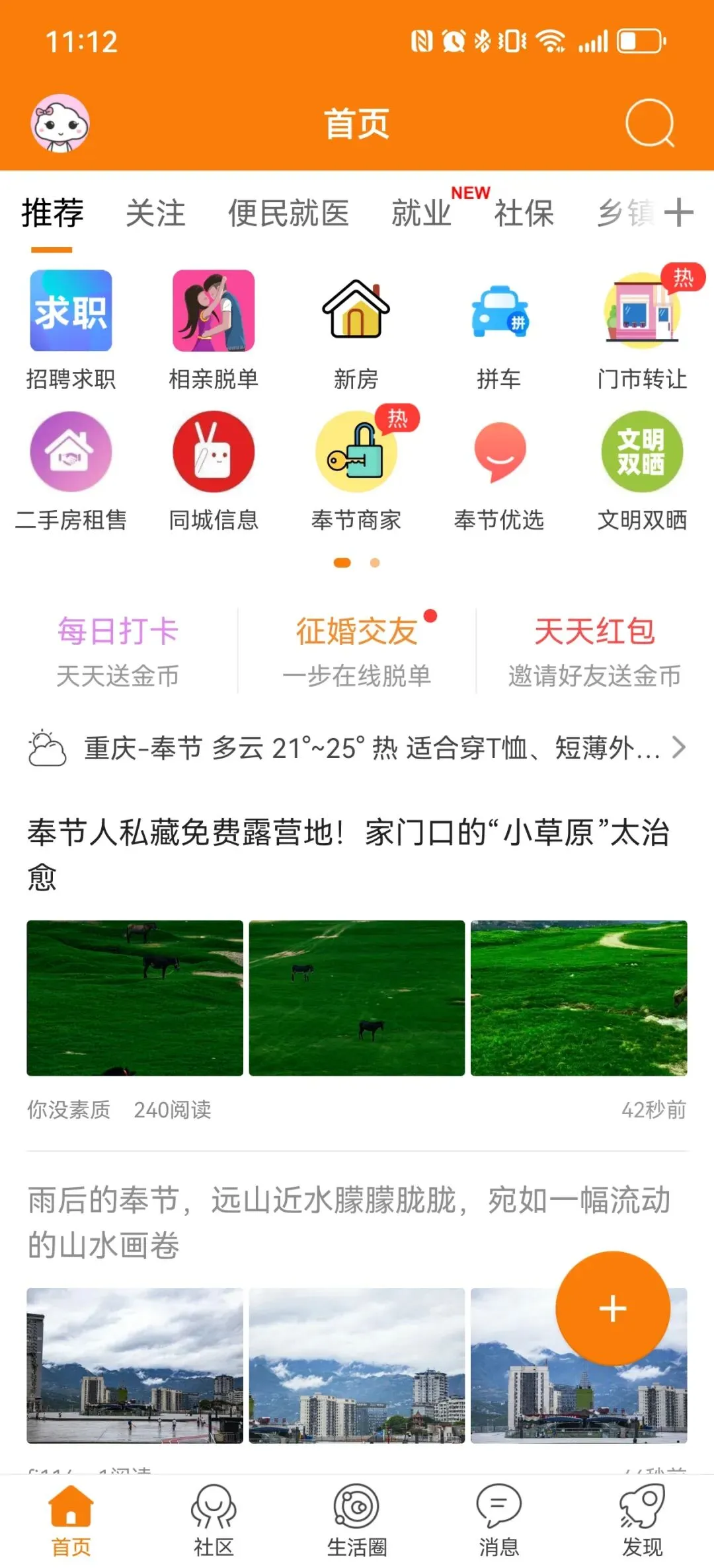Open the 就业 tab marked NEW
Image resolution: width=714 pixels, height=1568 pixels.
point(421,213)
